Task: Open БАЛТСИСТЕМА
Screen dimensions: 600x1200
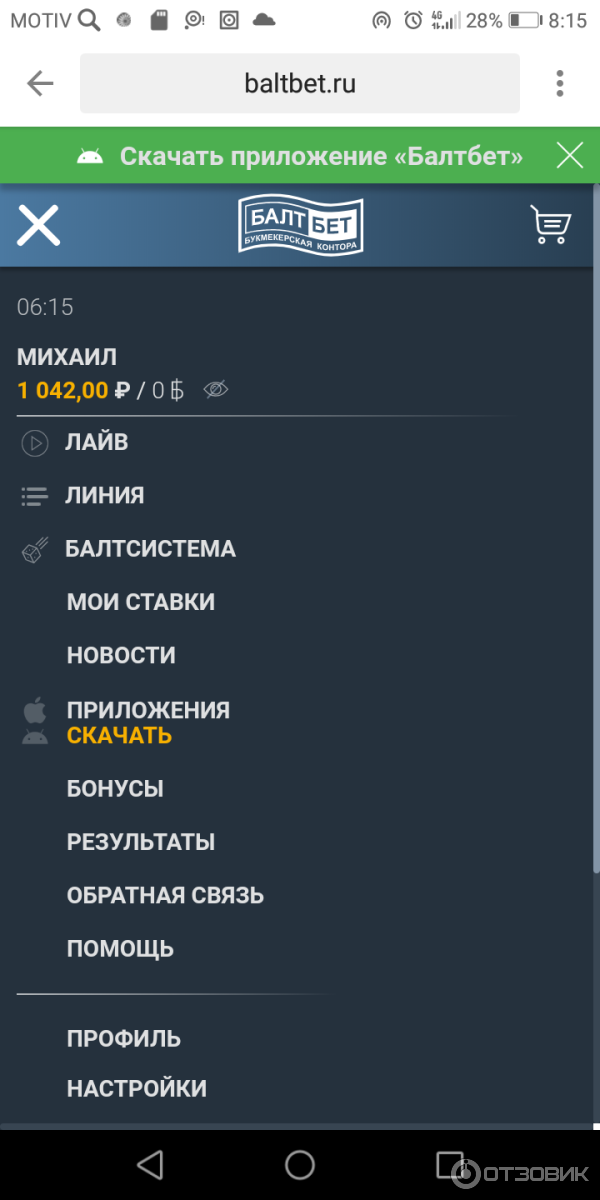Action: pos(150,549)
